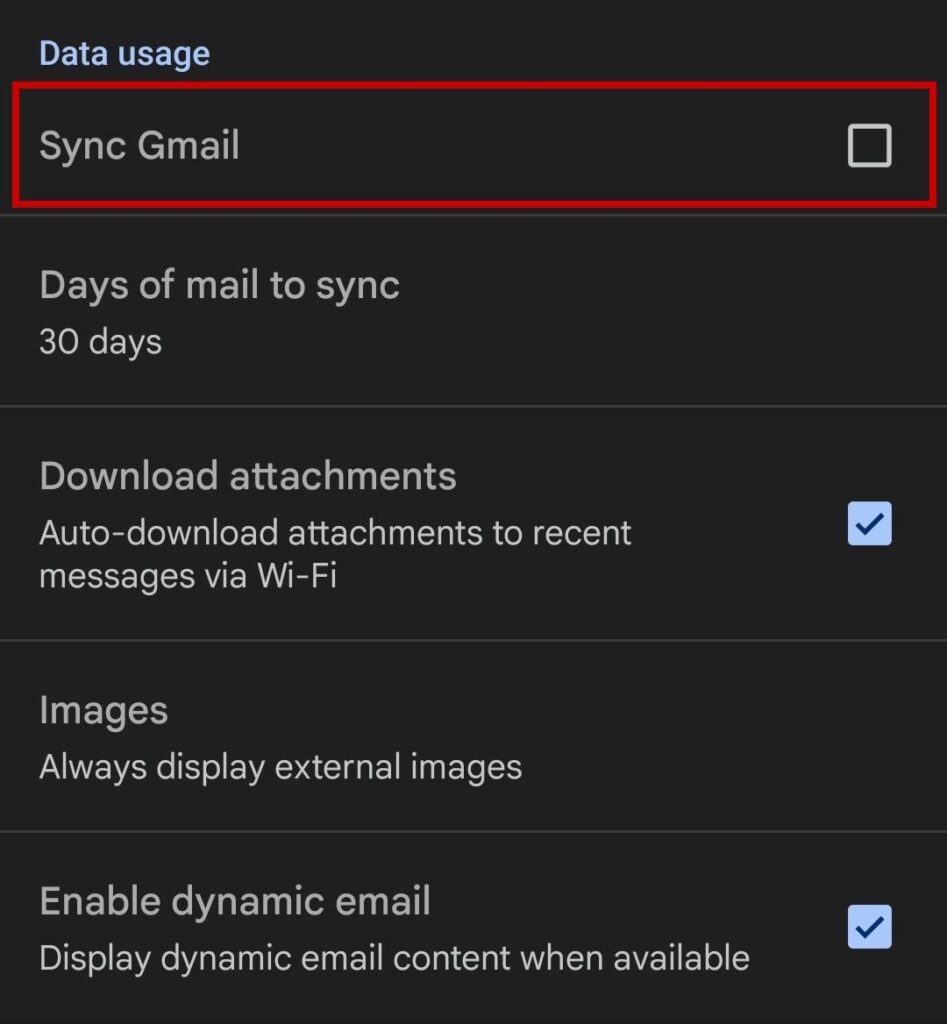Image resolution: width=947 pixels, height=1024 pixels.
Task: Disable the Enable dynamic email checkbox
Action: 868,927
